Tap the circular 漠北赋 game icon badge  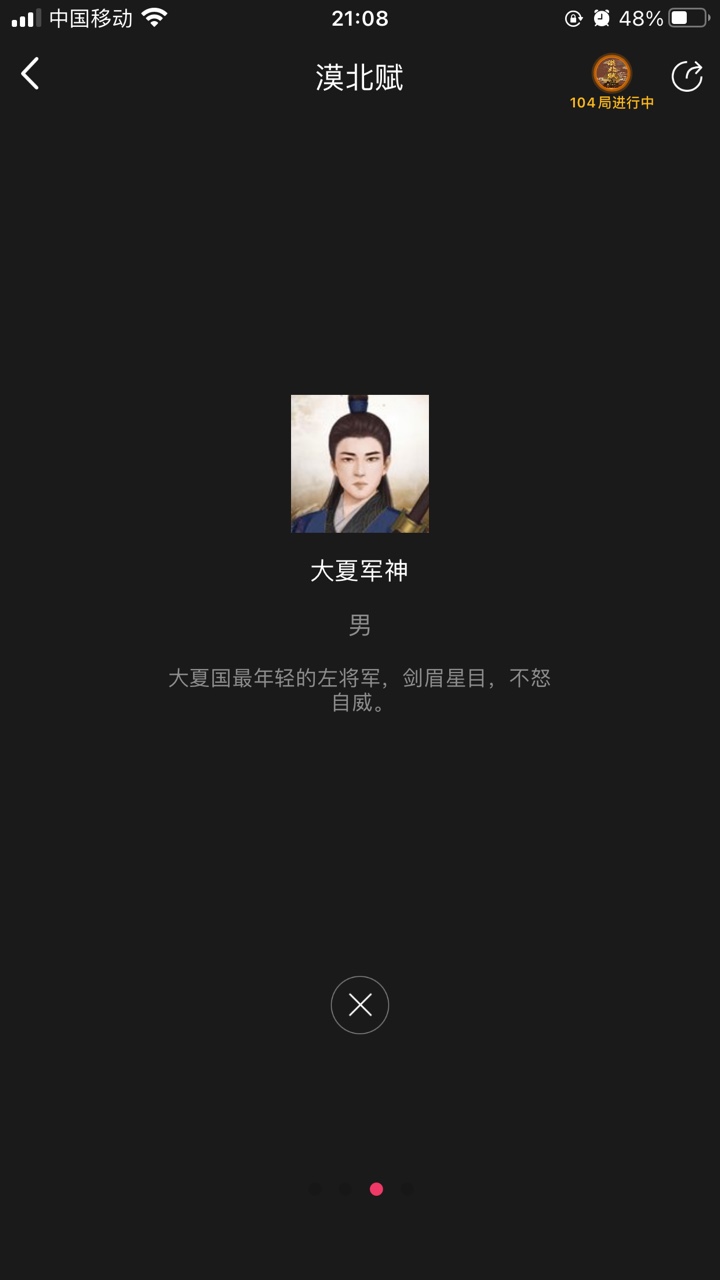pyautogui.click(x=611, y=72)
